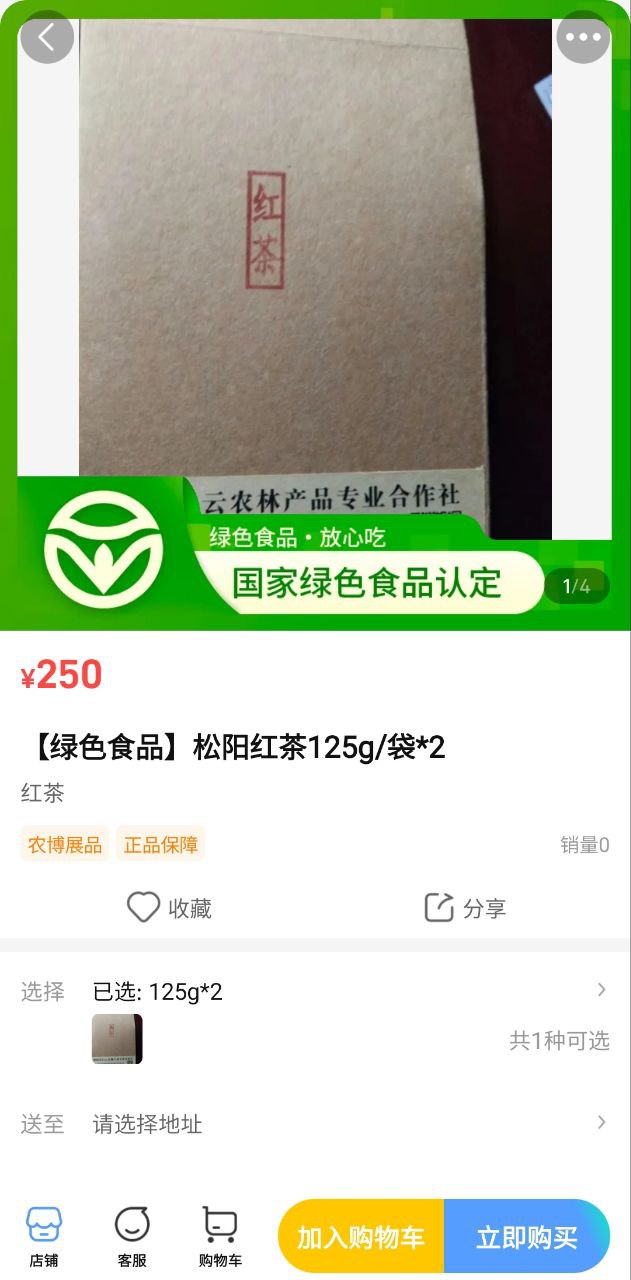
Task: Buy now with 立即购买
Action: tap(527, 1237)
